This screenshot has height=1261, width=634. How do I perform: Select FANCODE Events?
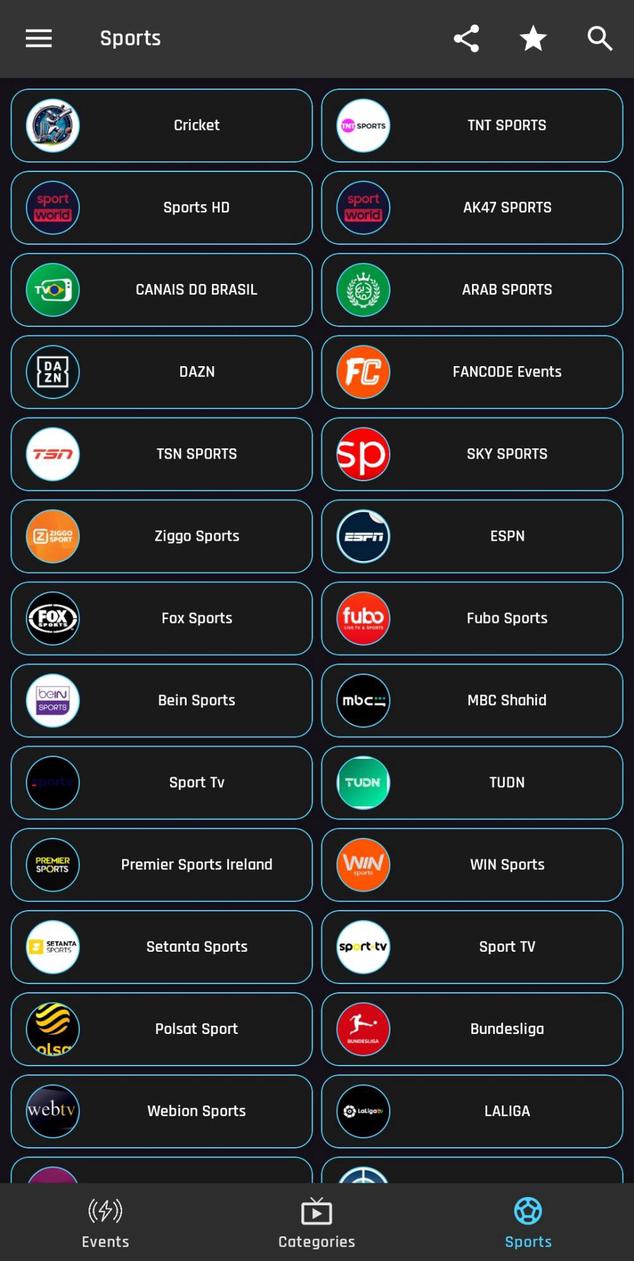(x=472, y=371)
